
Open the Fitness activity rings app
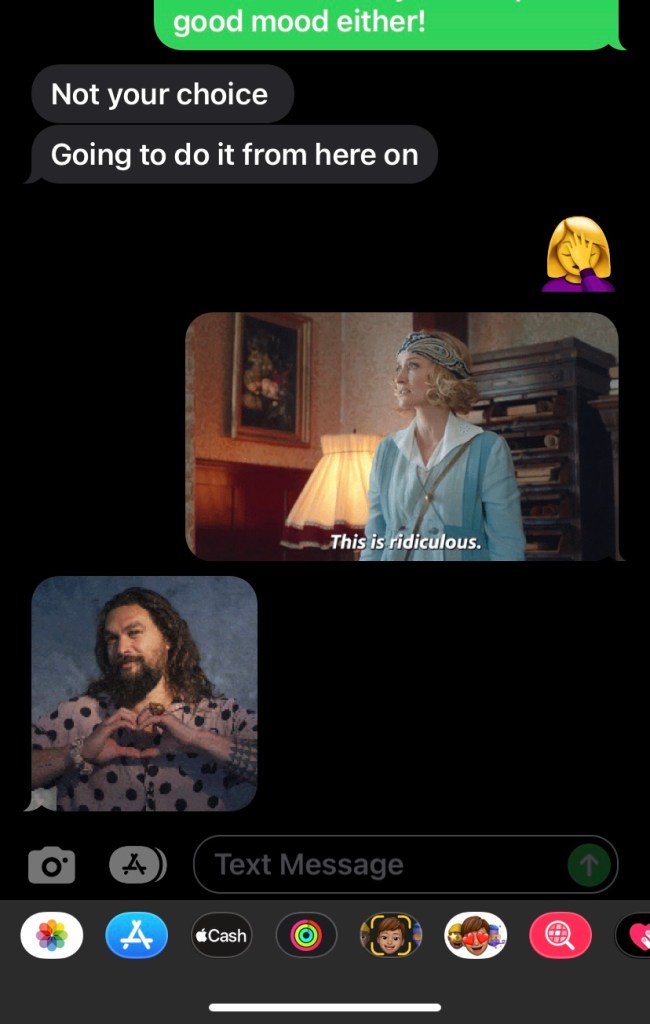click(306, 936)
